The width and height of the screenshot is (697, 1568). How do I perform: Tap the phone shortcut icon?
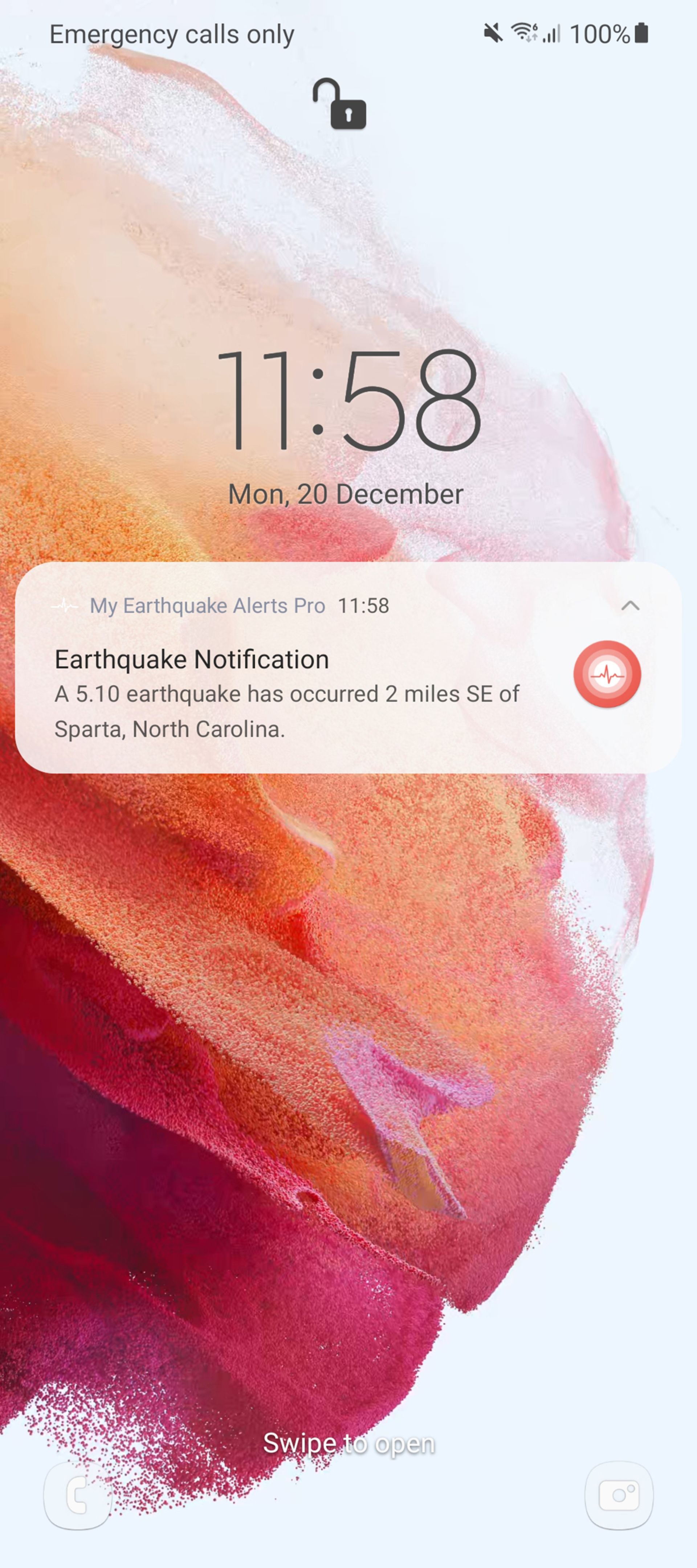(x=77, y=1495)
